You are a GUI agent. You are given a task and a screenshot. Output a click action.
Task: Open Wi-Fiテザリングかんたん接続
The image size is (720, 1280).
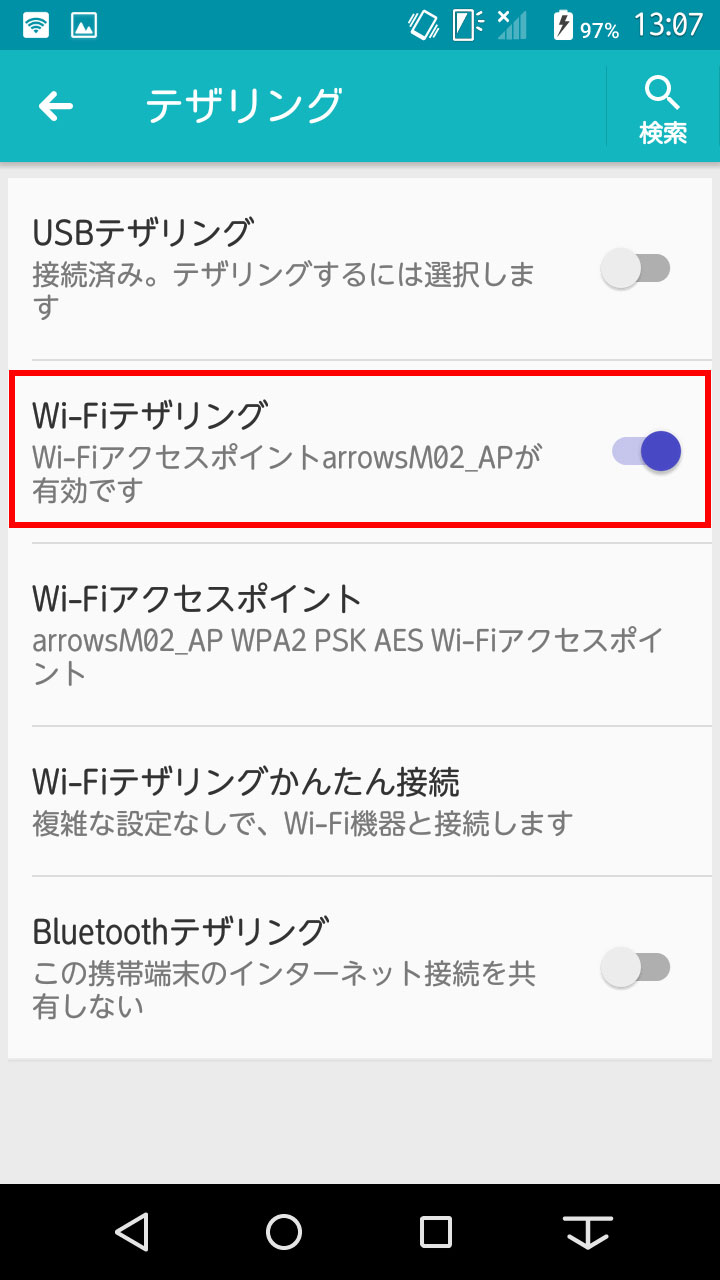click(x=360, y=801)
